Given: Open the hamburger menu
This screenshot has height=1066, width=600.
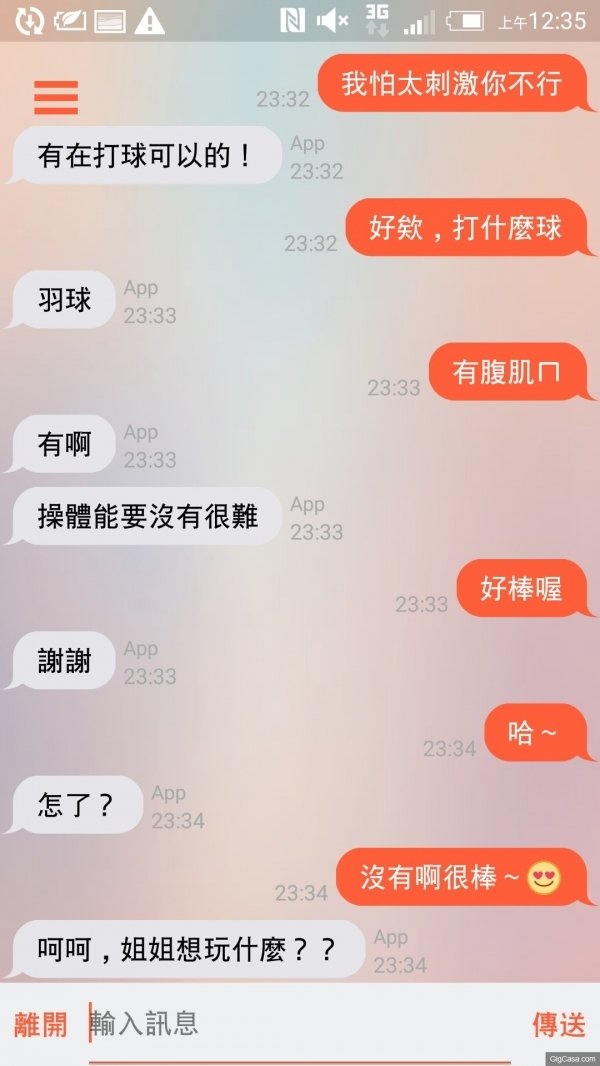Looking at the screenshot, I should [x=56, y=96].
